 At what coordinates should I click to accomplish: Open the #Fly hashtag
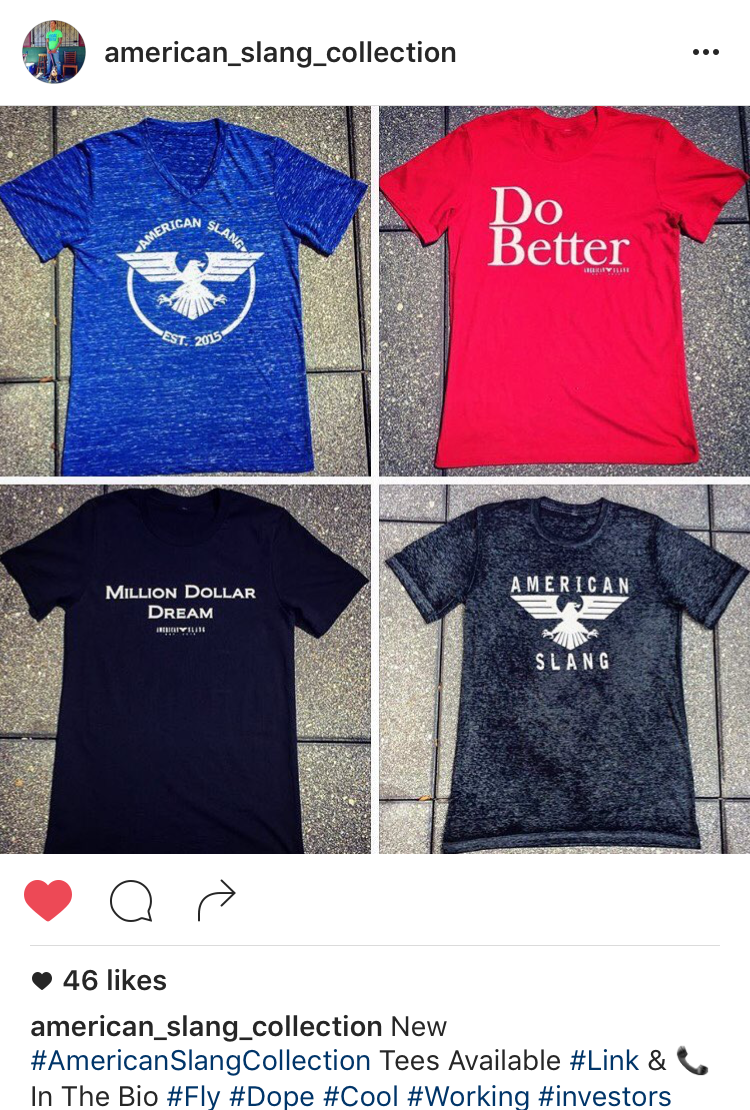coord(194,1096)
